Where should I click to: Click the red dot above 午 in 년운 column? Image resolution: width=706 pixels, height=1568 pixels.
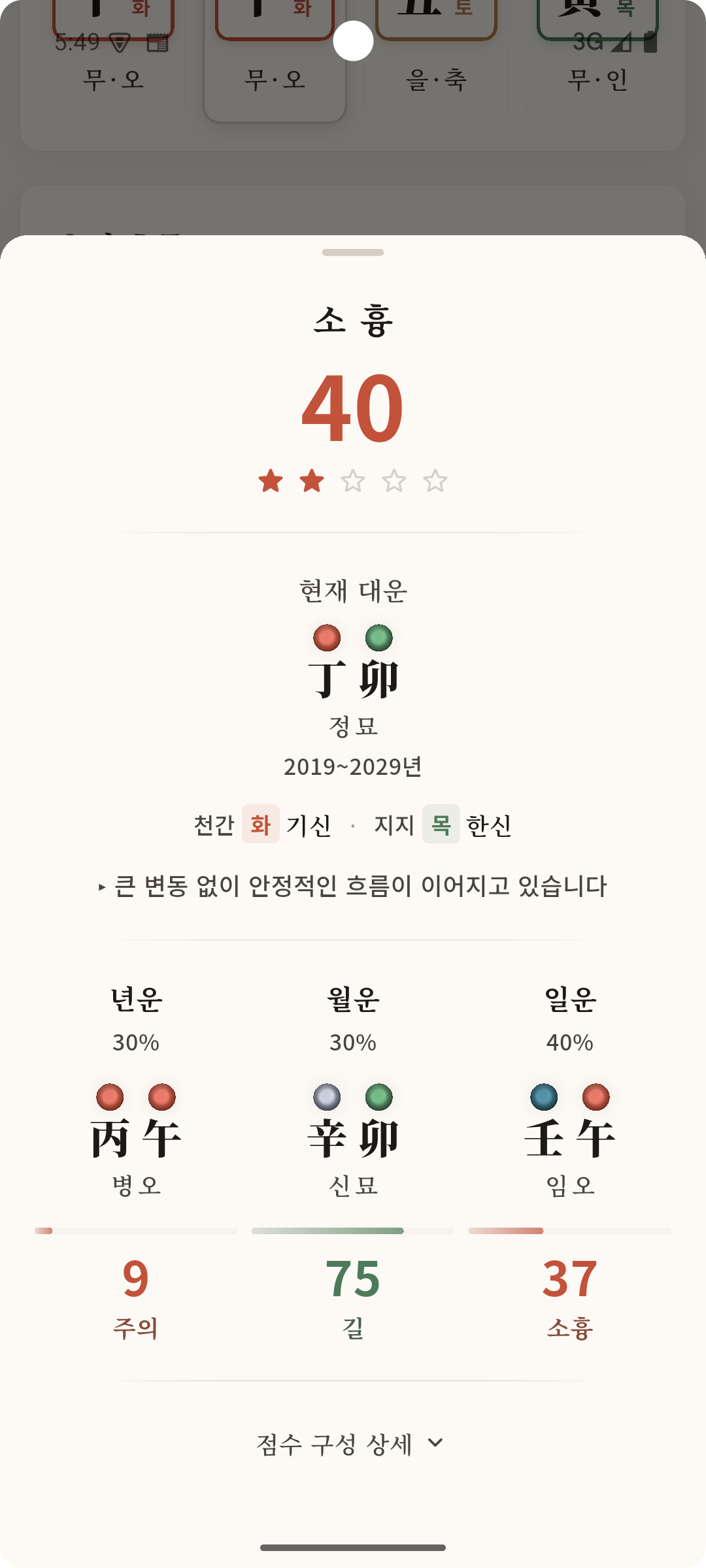point(162,1097)
